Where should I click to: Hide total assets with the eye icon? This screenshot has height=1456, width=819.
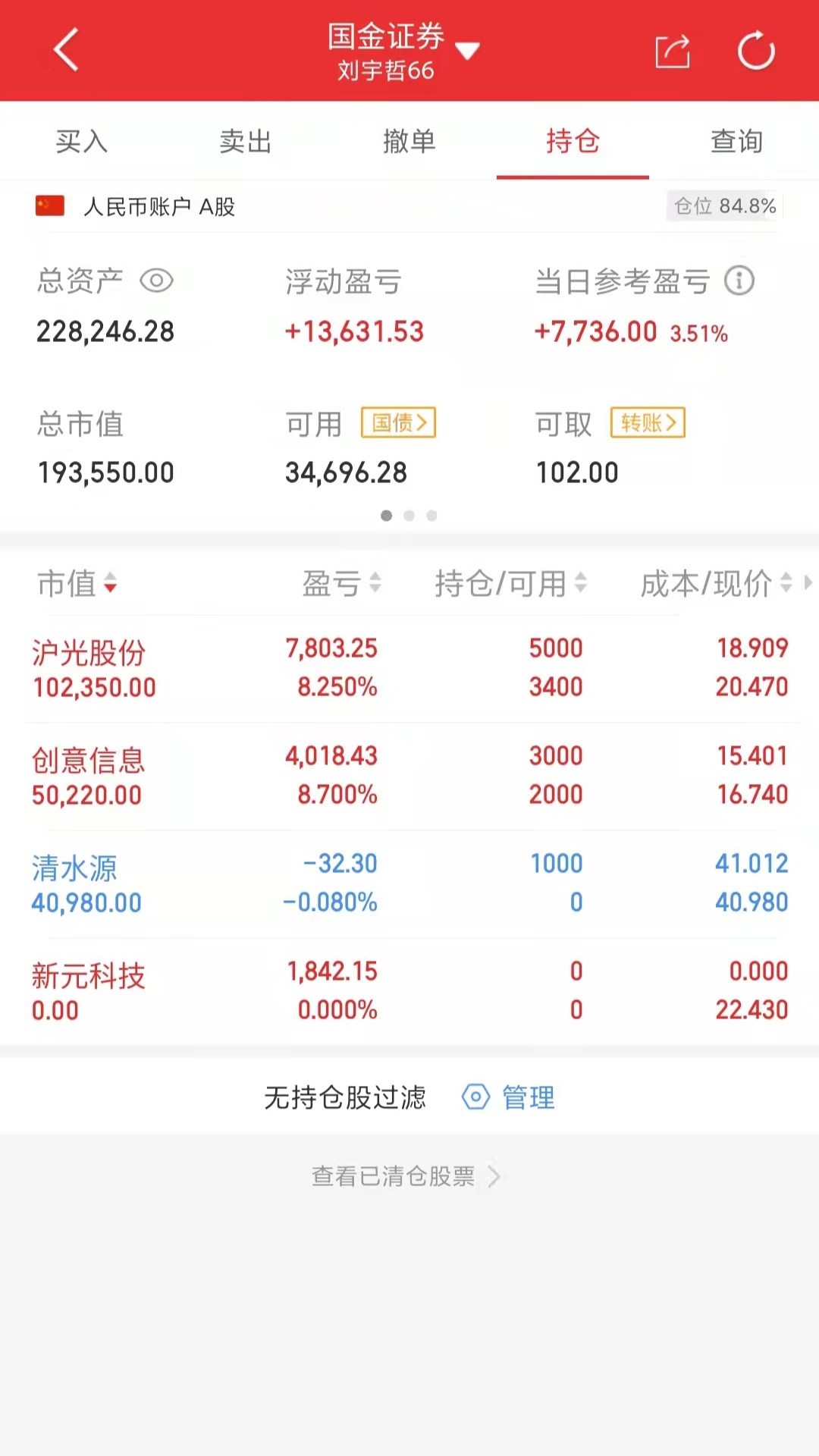[157, 281]
